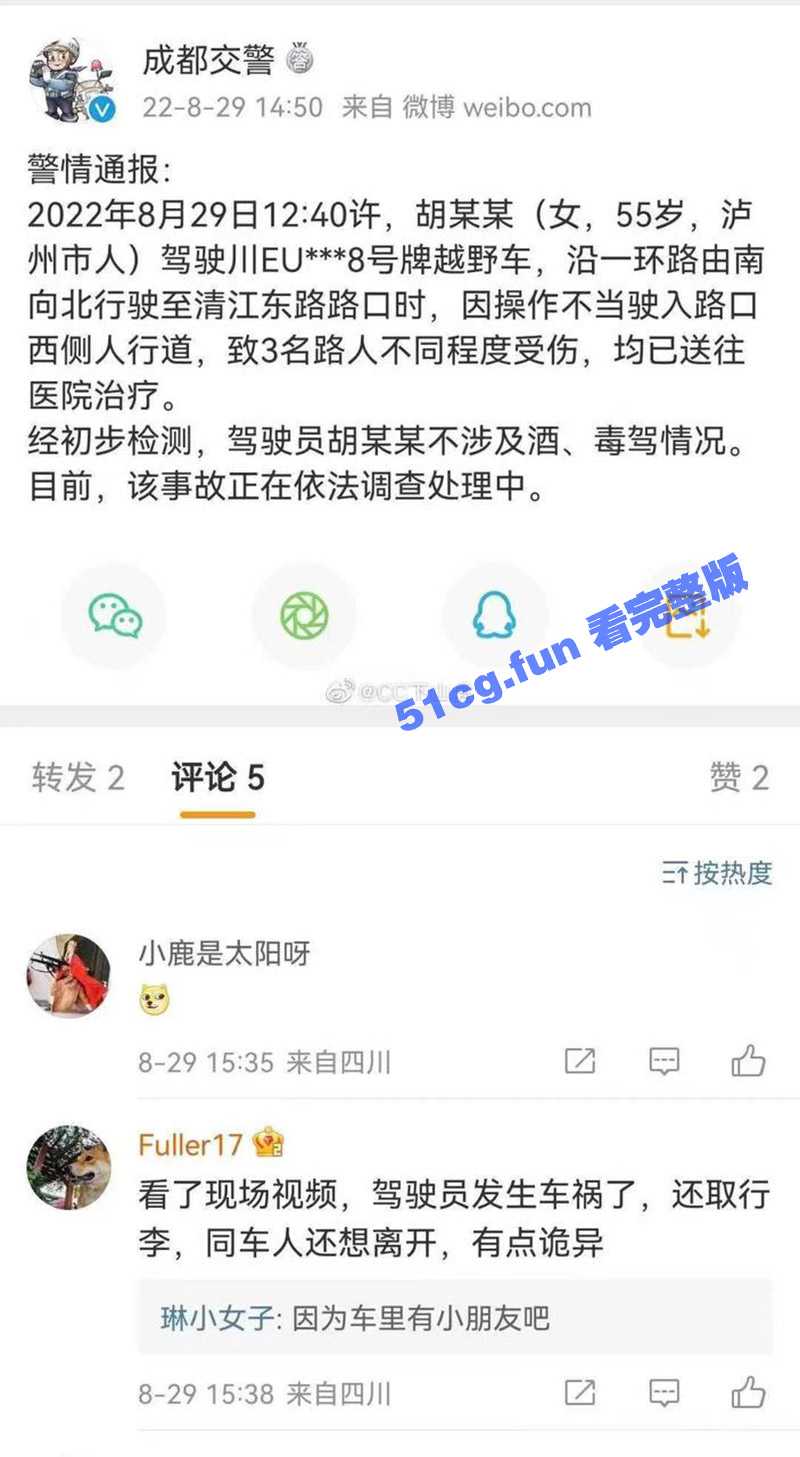
Task: Select the 评论 tab
Action: click(218, 778)
